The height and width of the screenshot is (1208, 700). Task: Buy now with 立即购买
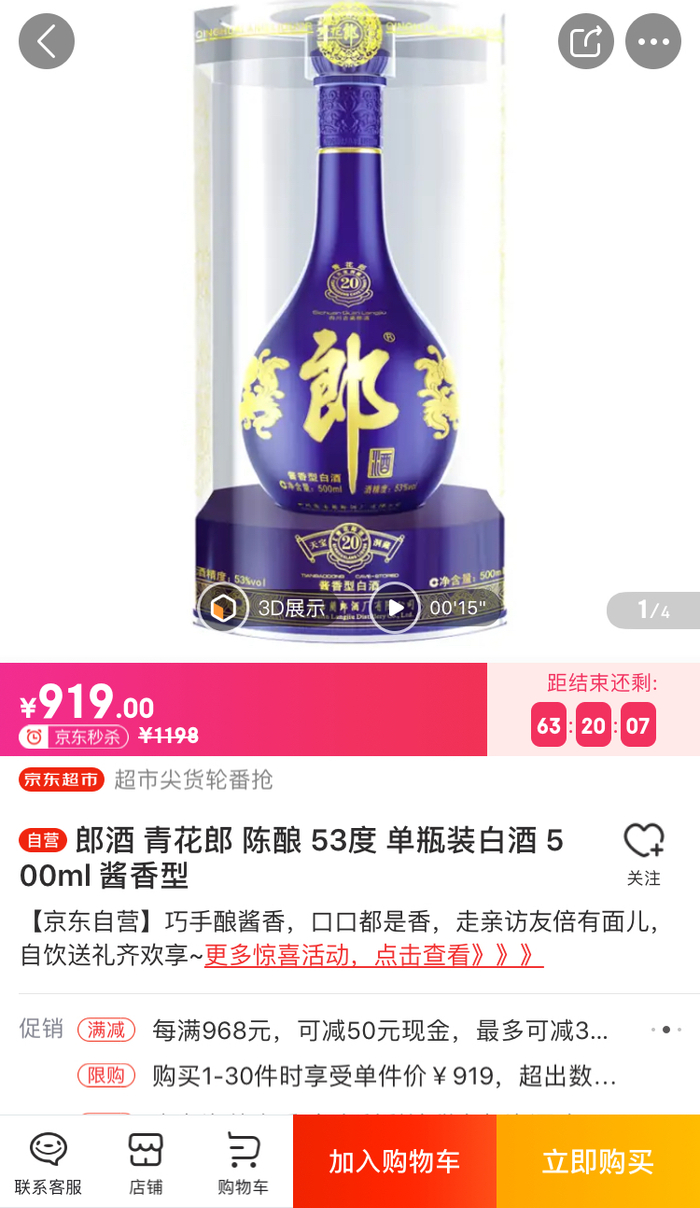pyautogui.click(x=598, y=1161)
